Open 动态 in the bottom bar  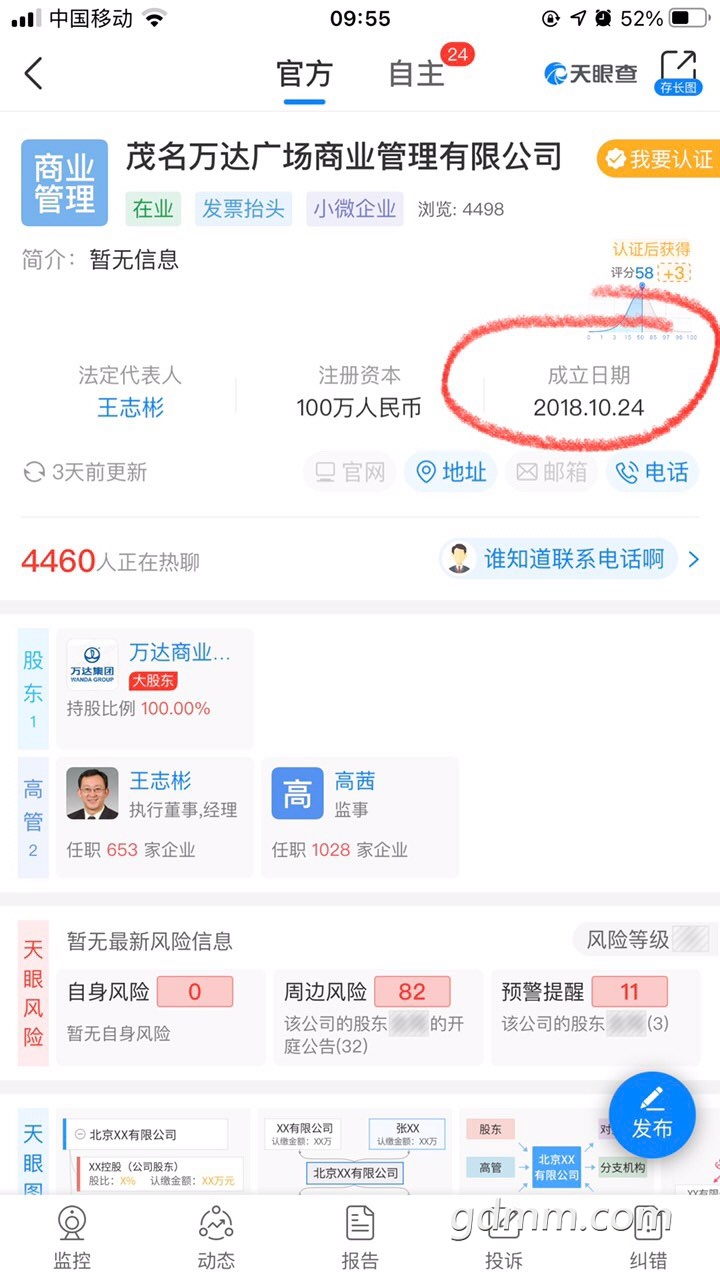click(x=216, y=1237)
